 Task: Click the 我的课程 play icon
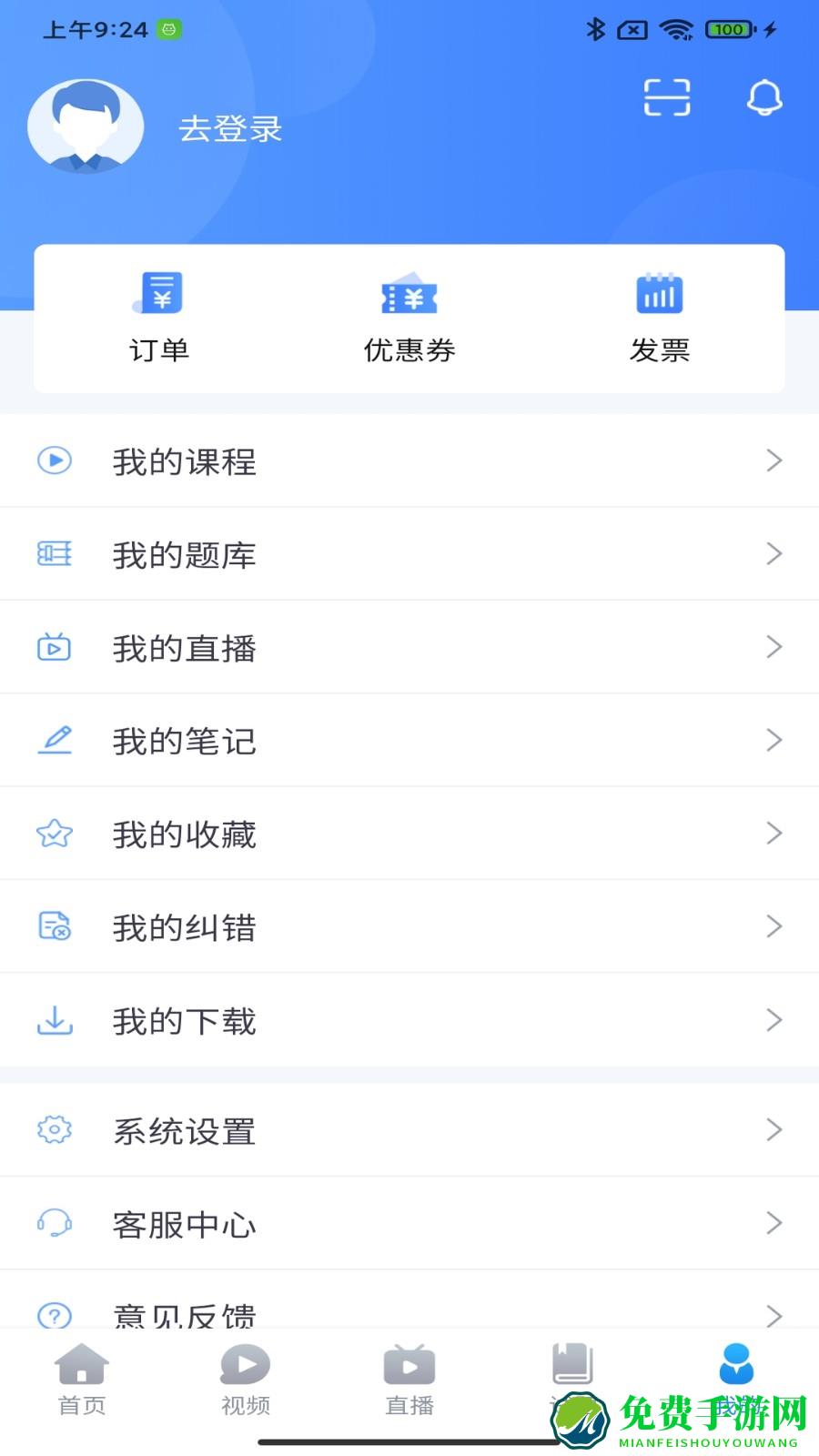pos(55,461)
